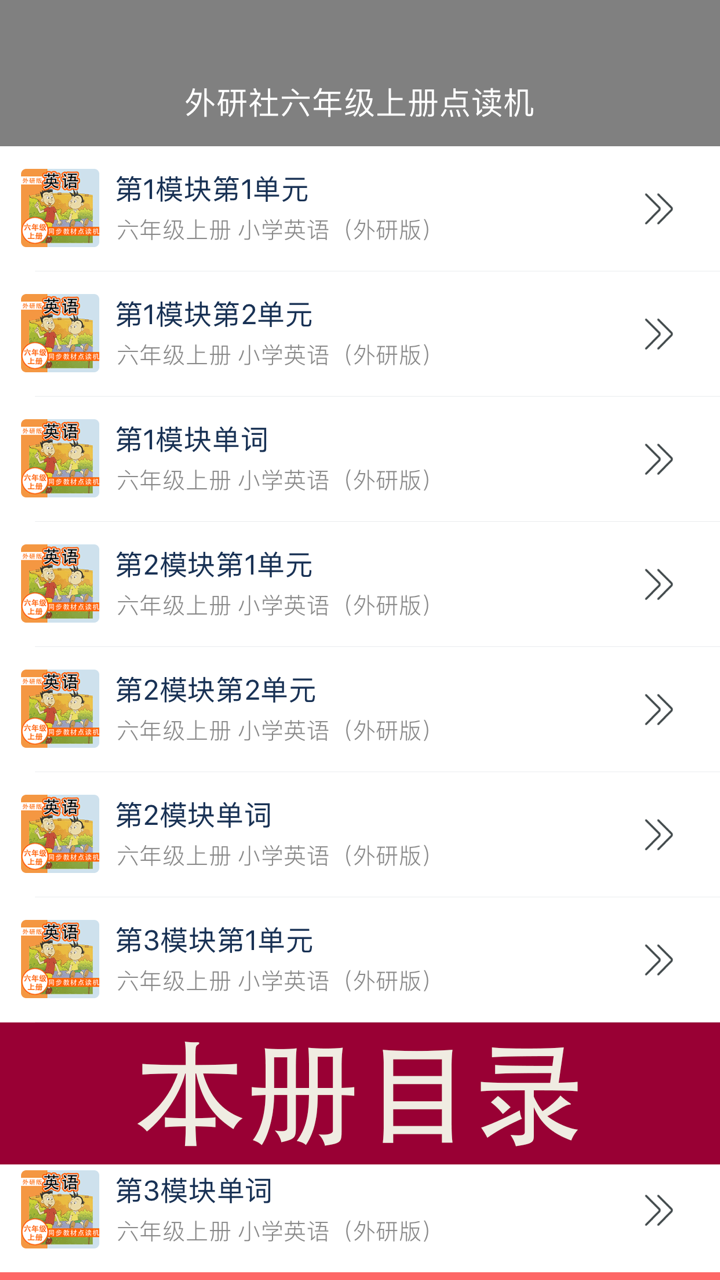Expand the 第1模块第1单元 entry with its double arrow

[658, 207]
